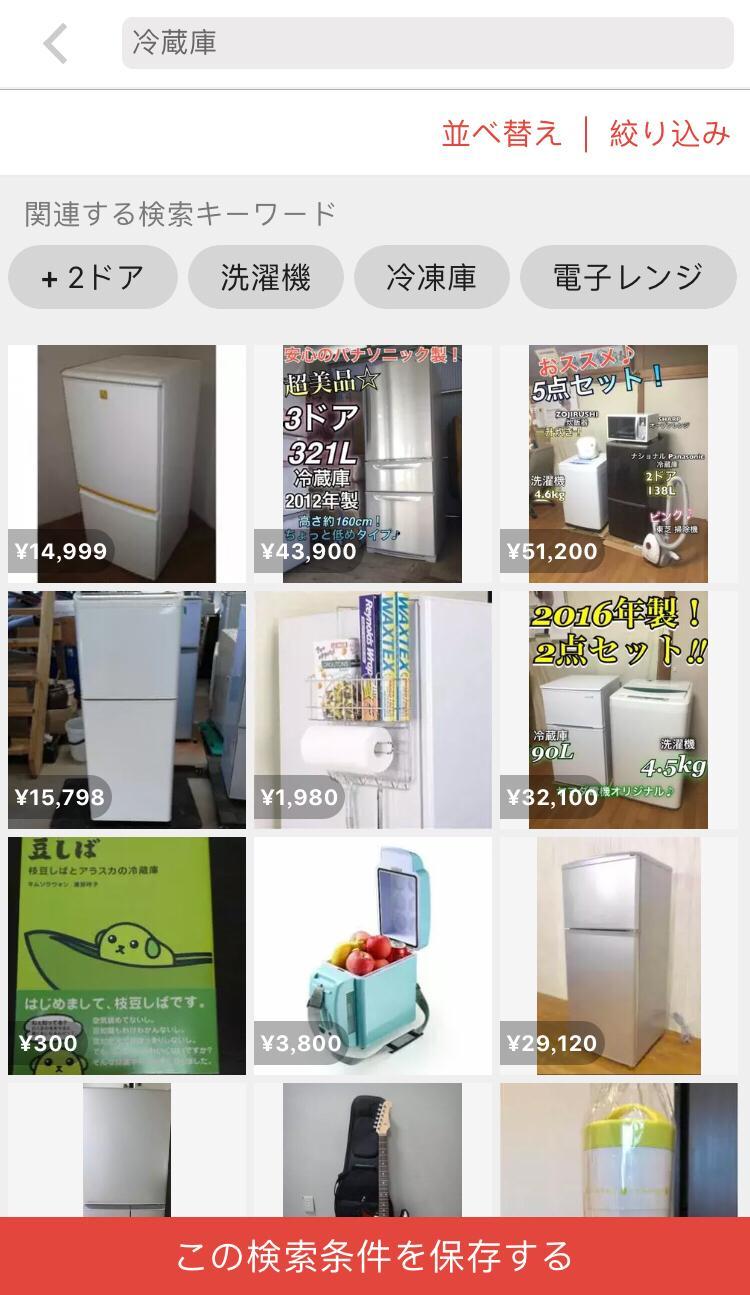This screenshot has height=1295, width=750.
Task: Select the 洗濯機 related keyword chip
Action: pyautogui.click(x=265, y=277)
